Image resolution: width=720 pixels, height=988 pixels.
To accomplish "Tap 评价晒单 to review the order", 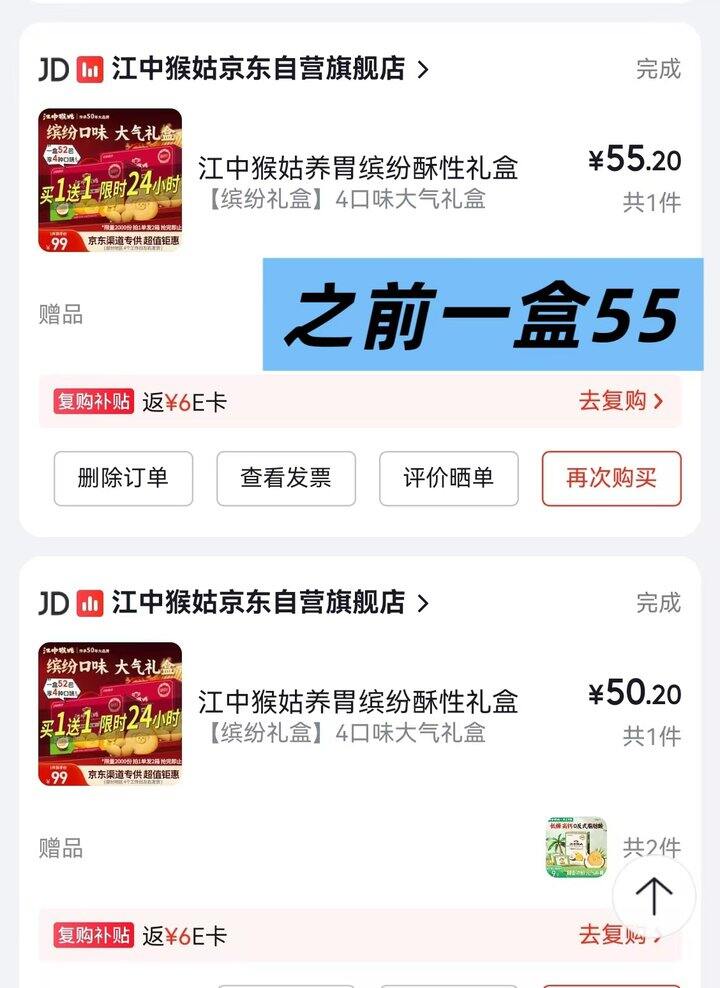I will (x=448, y=478).
